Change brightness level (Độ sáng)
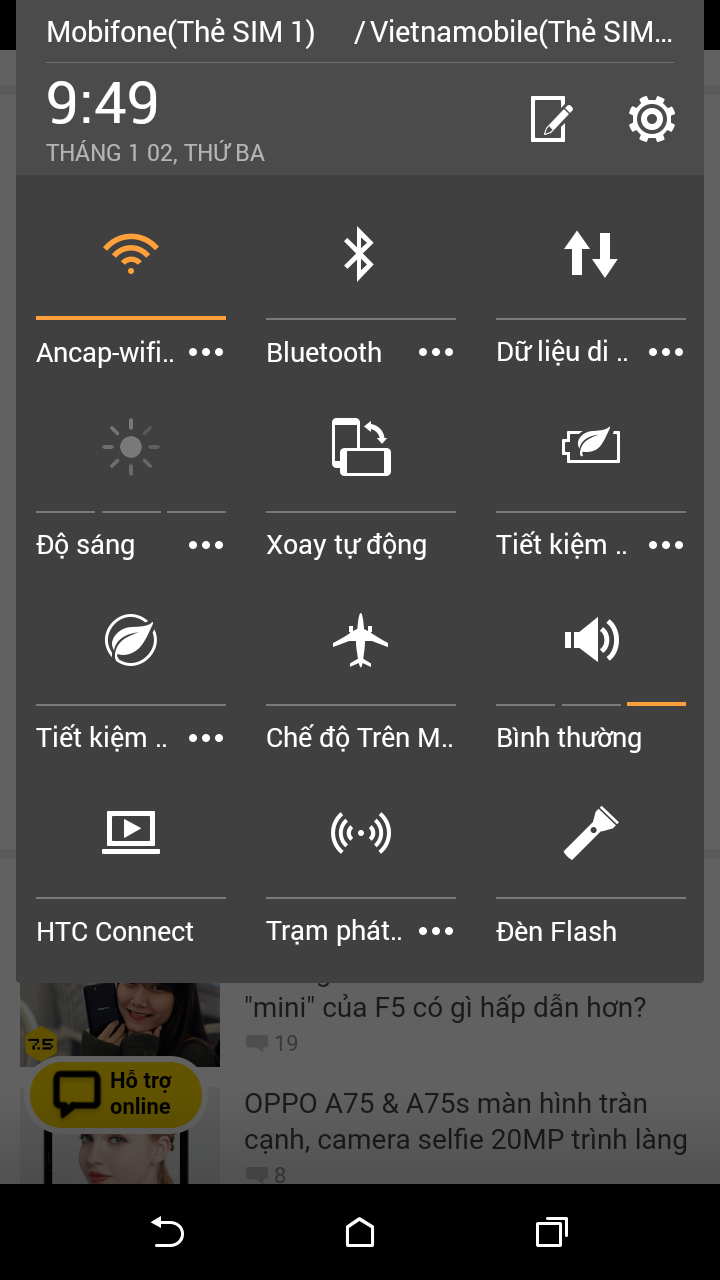Viewport: 720px width, 1280px height. (x=131, y=447)
